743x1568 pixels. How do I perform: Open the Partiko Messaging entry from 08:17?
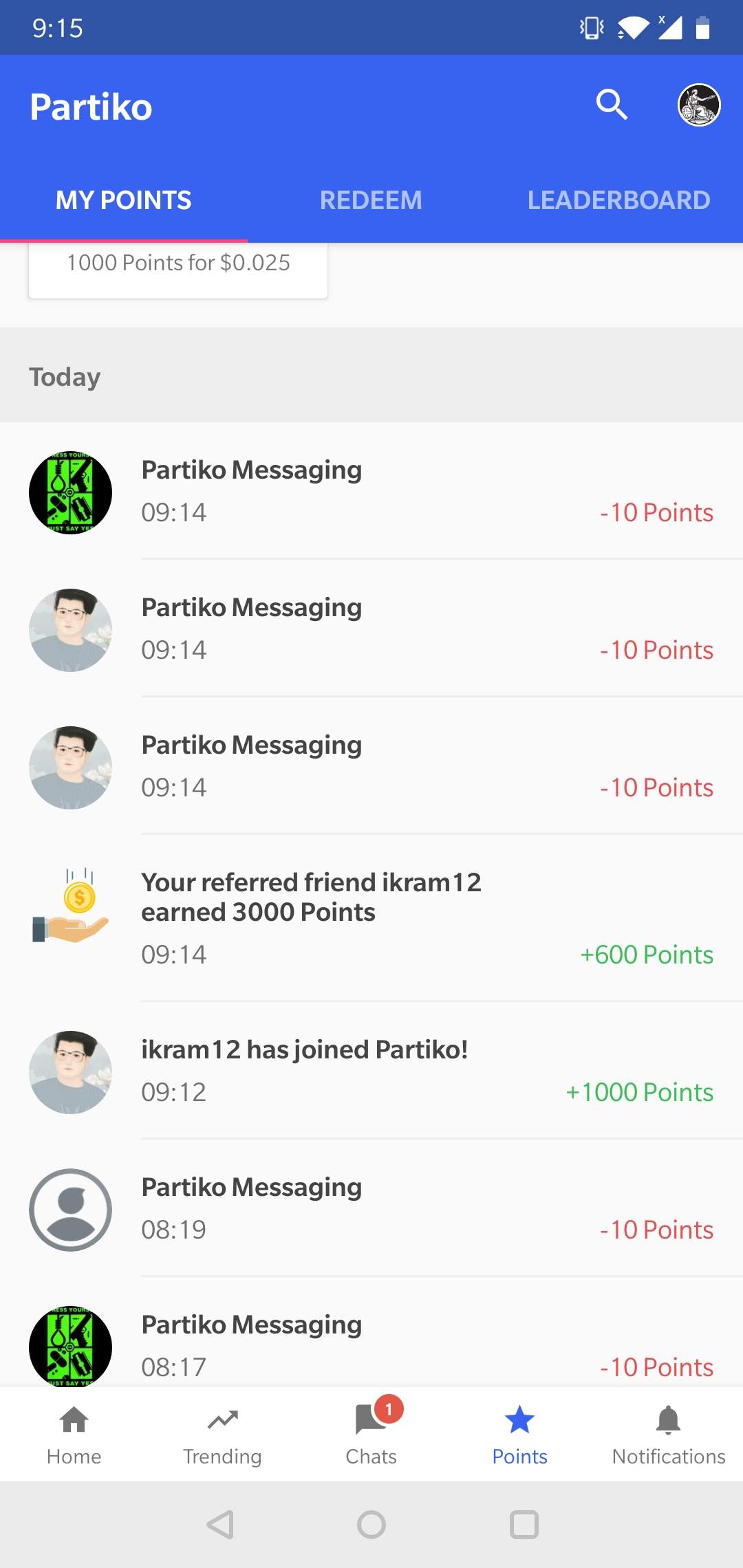371,1344
